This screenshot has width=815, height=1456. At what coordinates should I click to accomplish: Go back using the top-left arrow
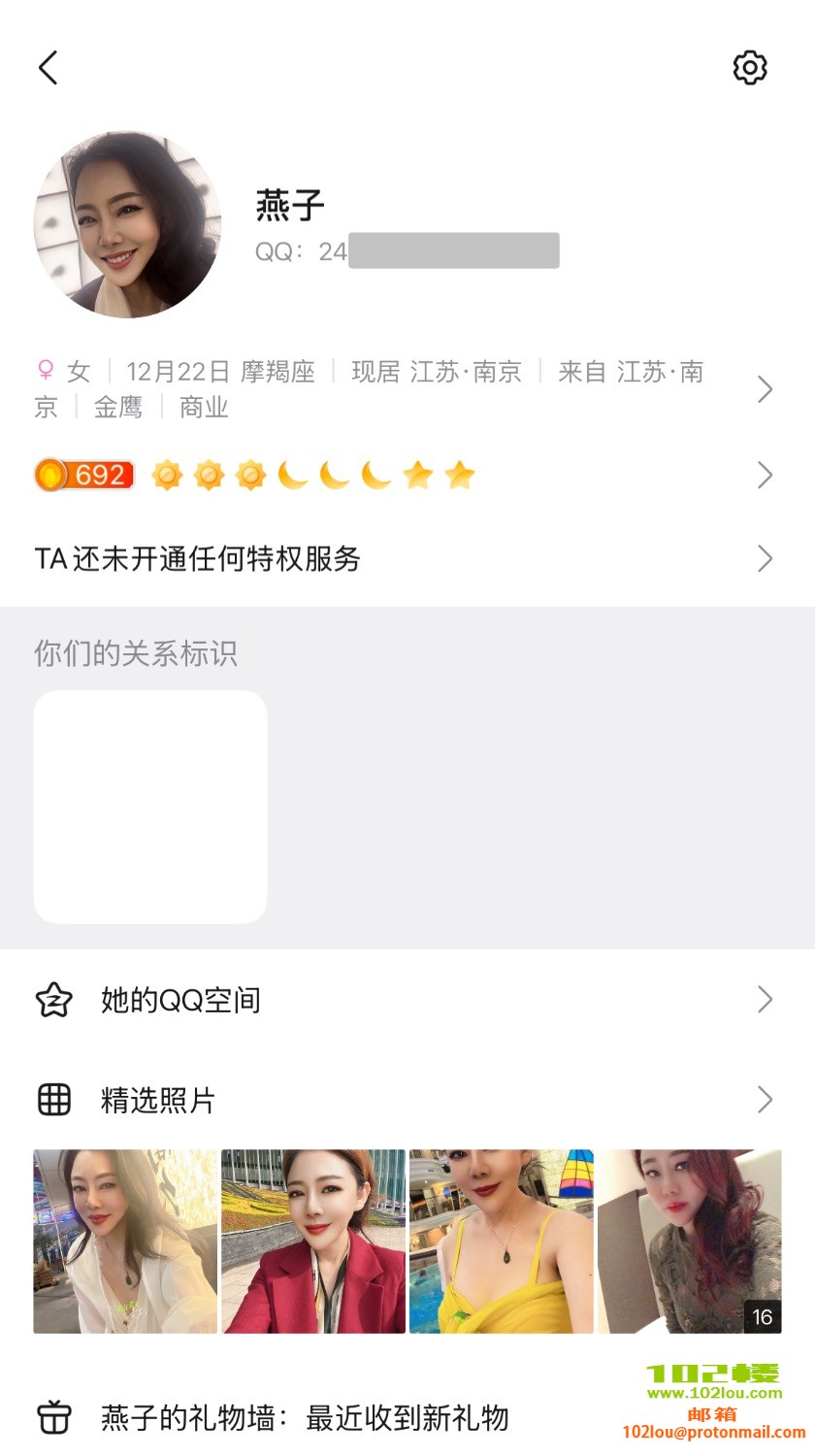(49, 68)
